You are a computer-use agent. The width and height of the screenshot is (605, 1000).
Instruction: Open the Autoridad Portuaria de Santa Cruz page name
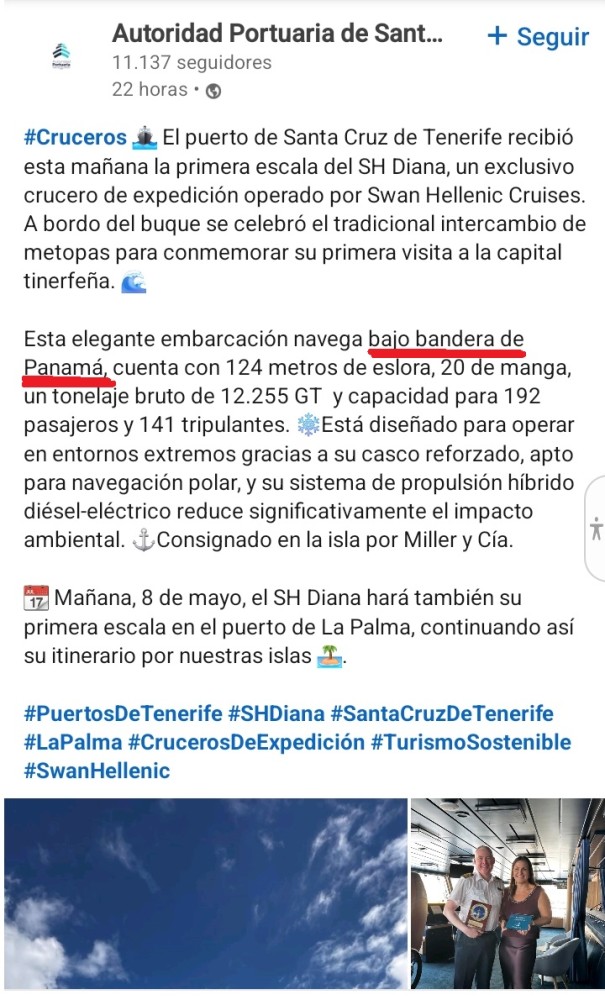point(277,33)
